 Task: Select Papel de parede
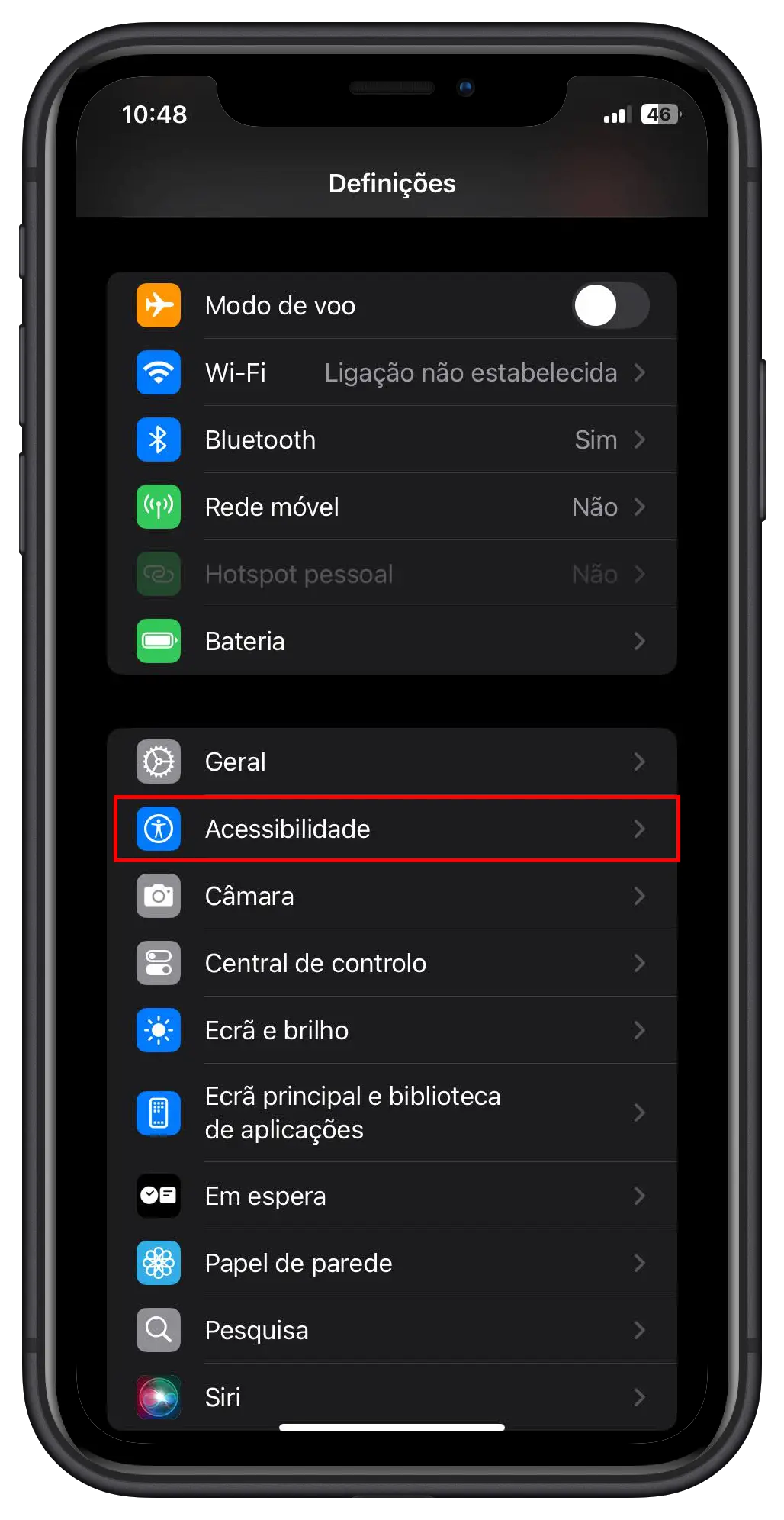coord(391,1264)
